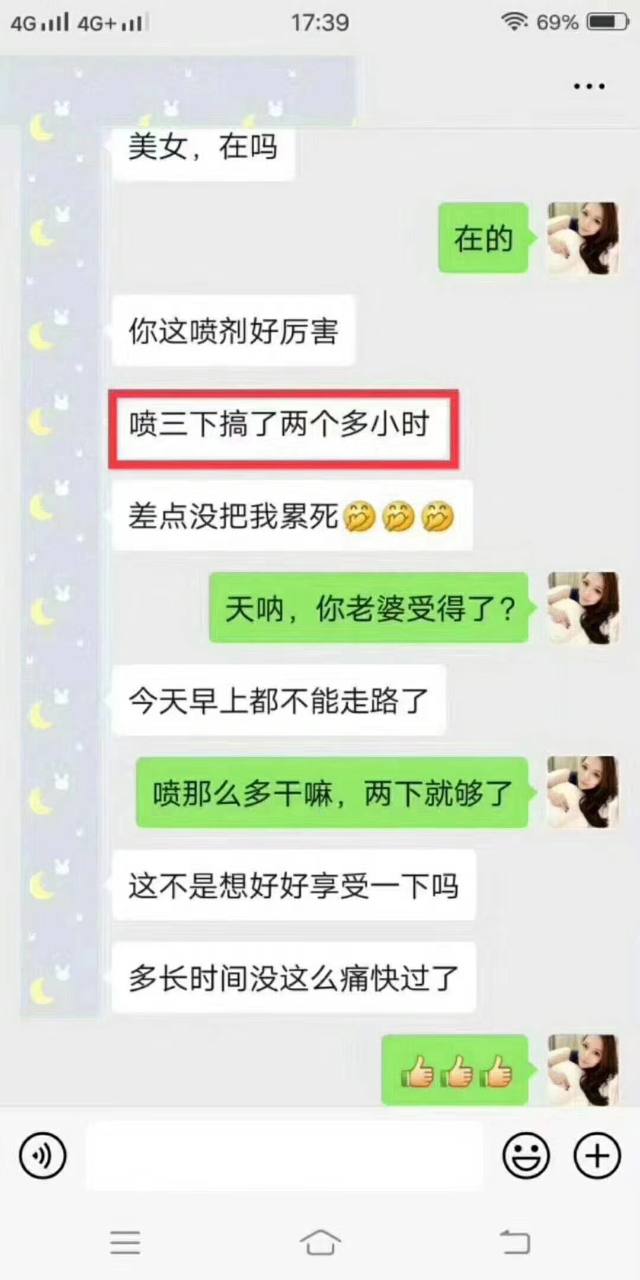Viewport: 640px width, 1280px height.
Task: Switch to voice message input
Action: coord(42,1157)
